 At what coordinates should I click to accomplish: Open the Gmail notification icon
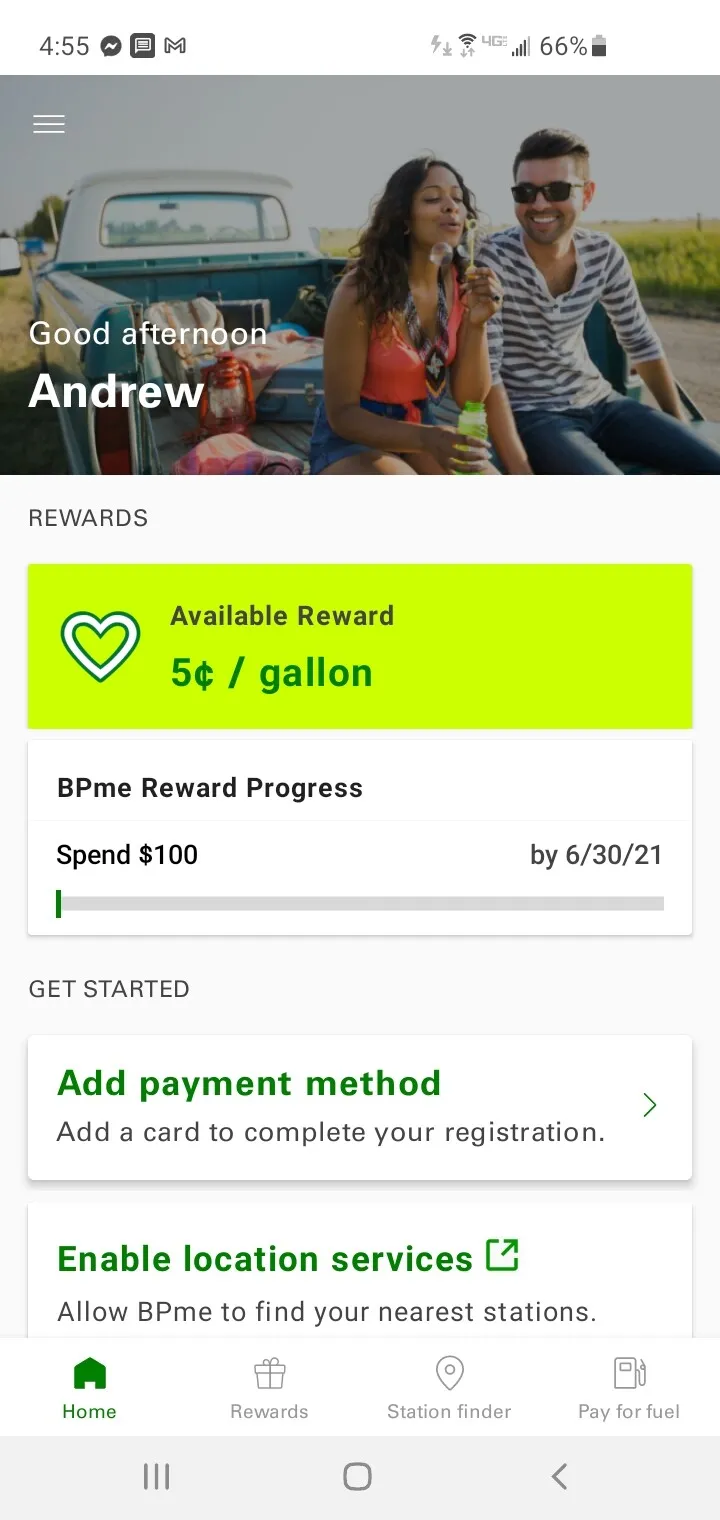(175, 45)
